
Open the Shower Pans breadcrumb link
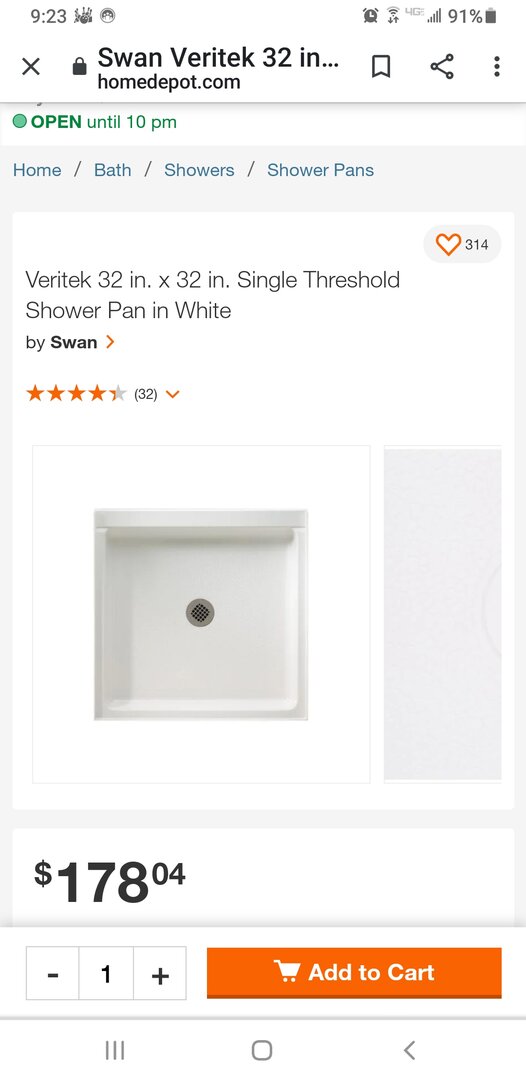[x=321, y=170]
